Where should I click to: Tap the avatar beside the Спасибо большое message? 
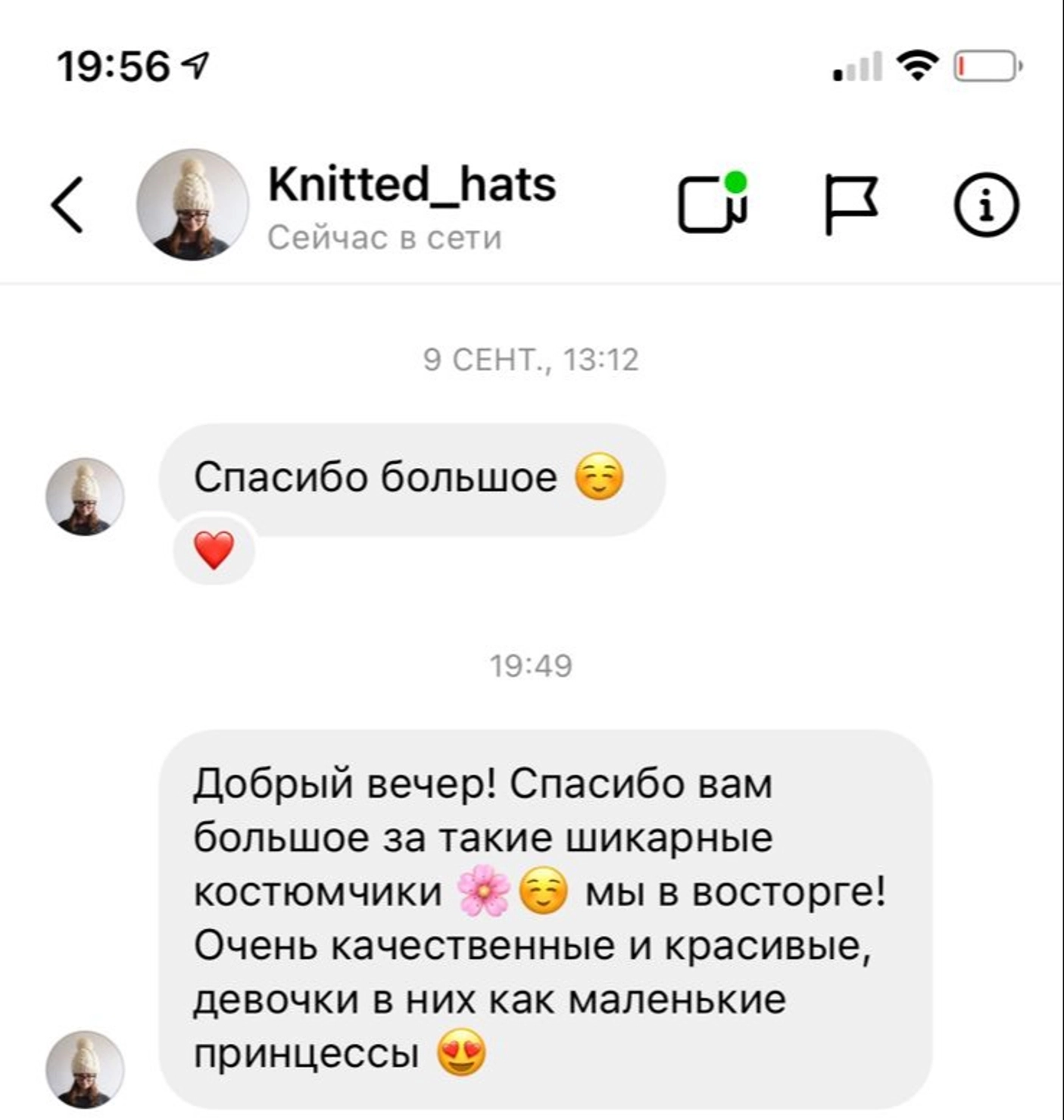click(x=85, y=497)
